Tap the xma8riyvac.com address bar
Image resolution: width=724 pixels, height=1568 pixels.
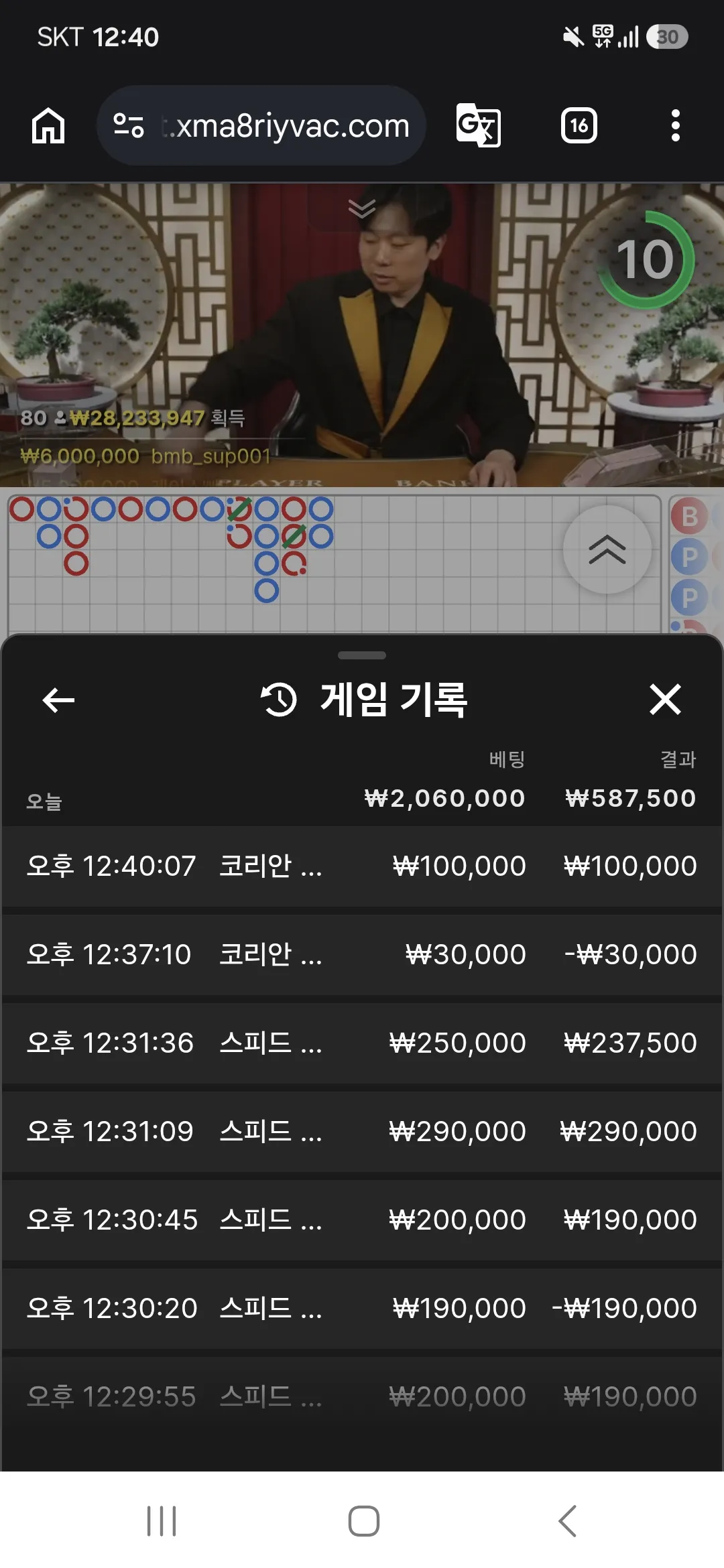tap(261, 125)
